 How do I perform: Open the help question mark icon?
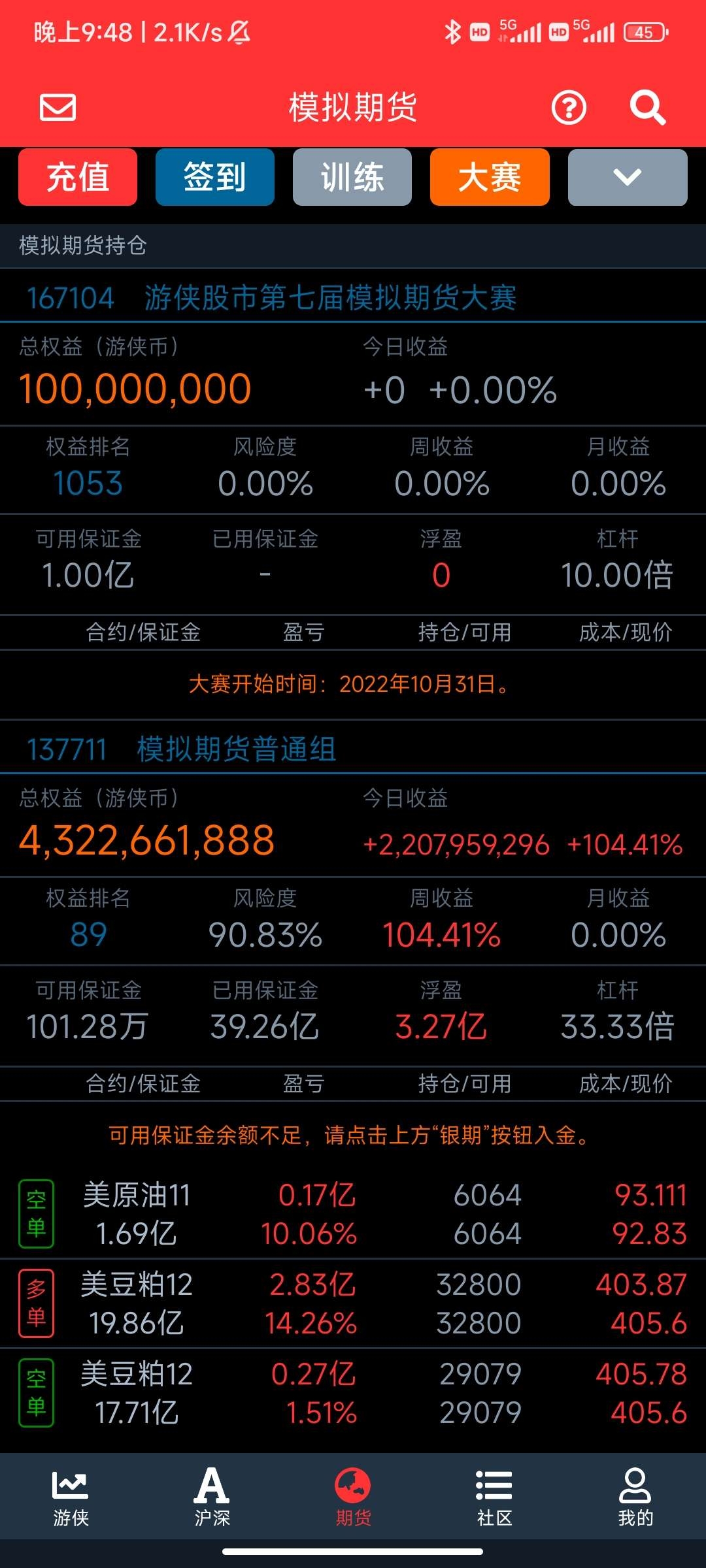pos(569,108)
